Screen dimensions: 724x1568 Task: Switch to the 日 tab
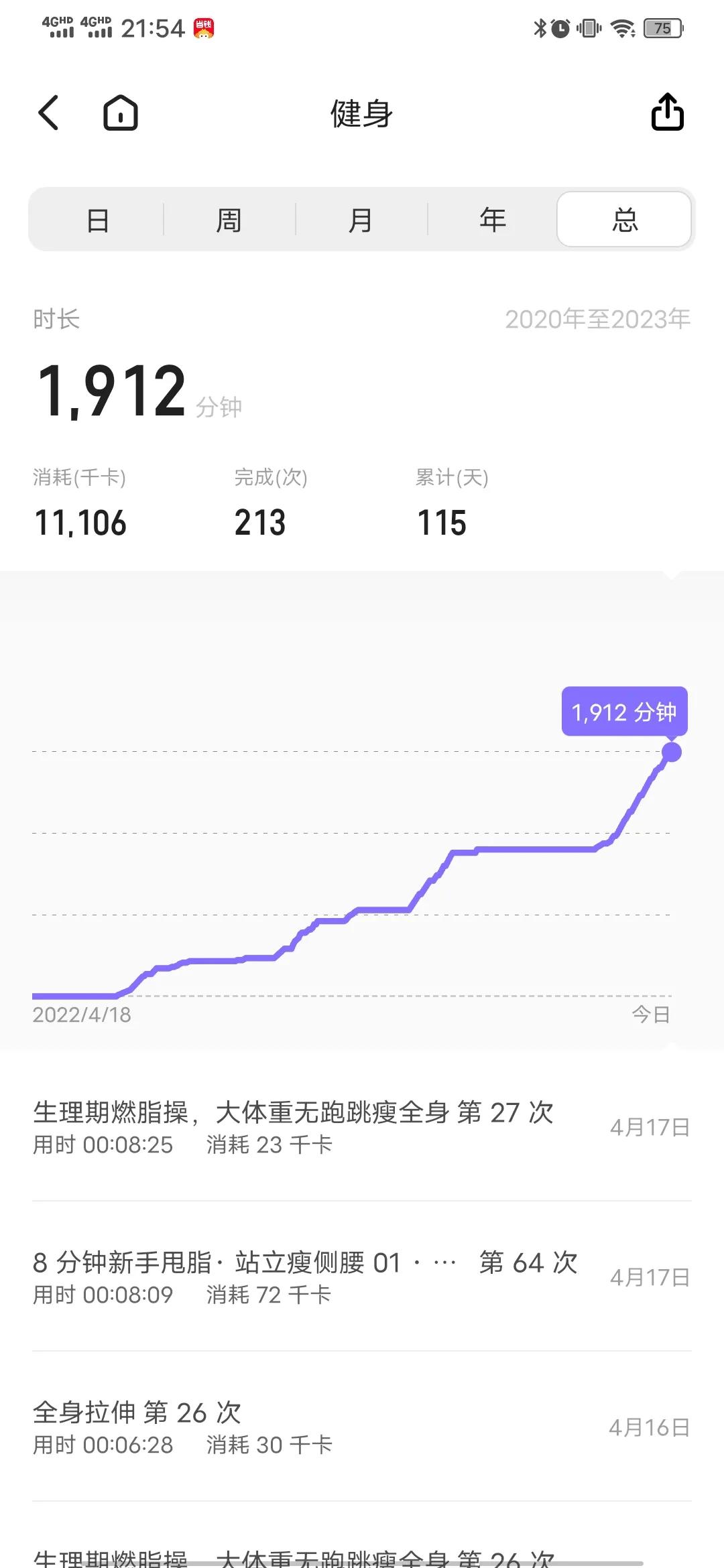click(97, 219)
